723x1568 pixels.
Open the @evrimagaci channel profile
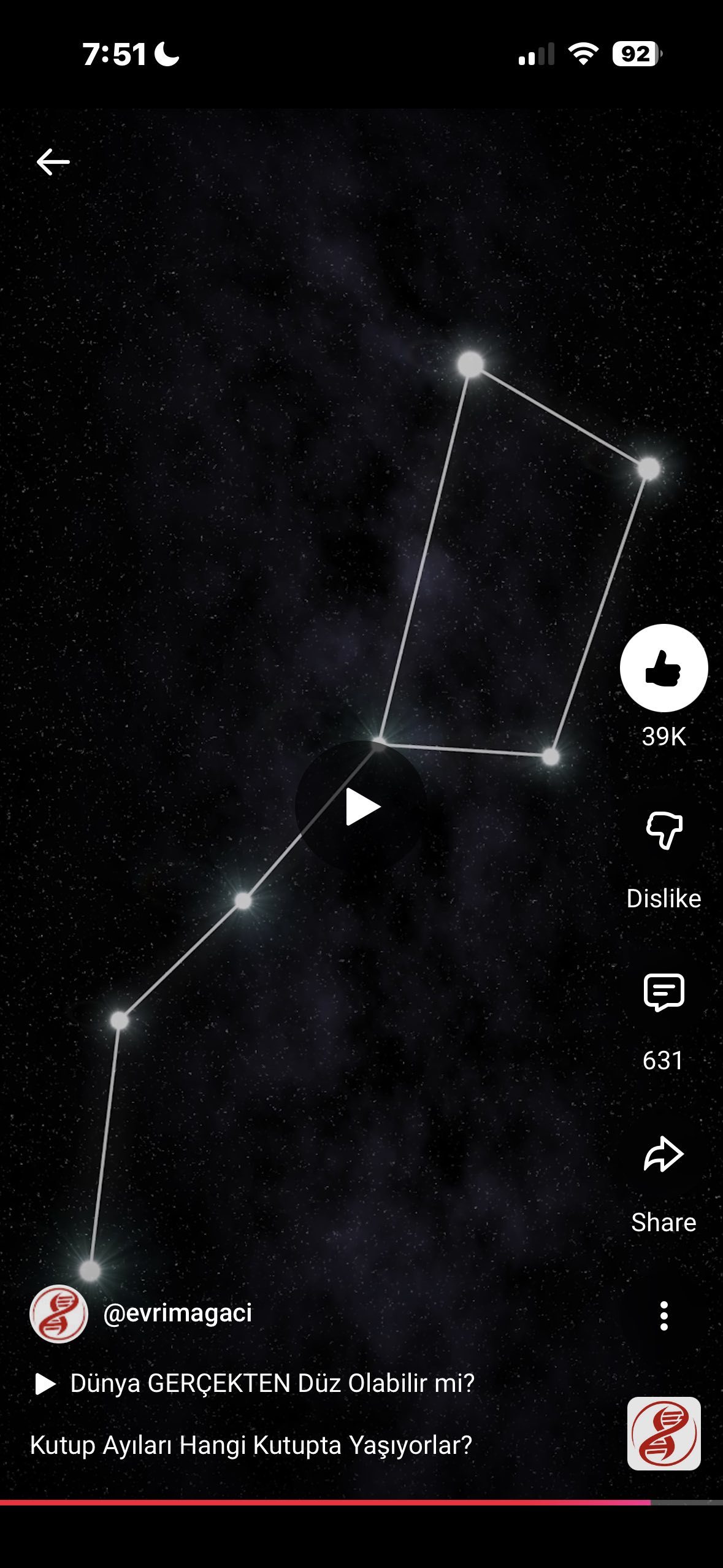pos(178,1313)
